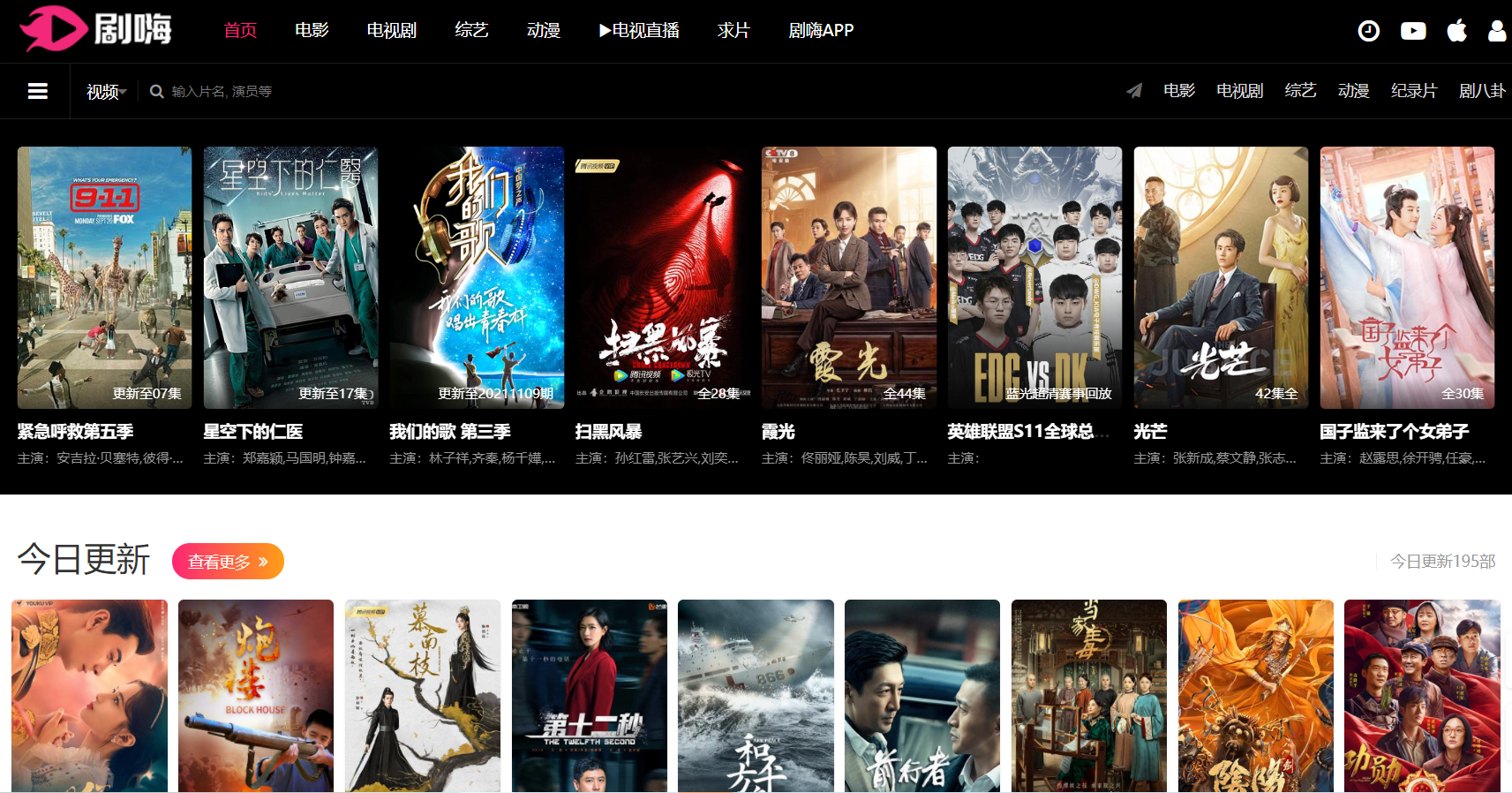The width and height of the screenshot is (1512, 793).
Task: Expand the 视频 search type dropdown
Action: (x=106, y=92)
